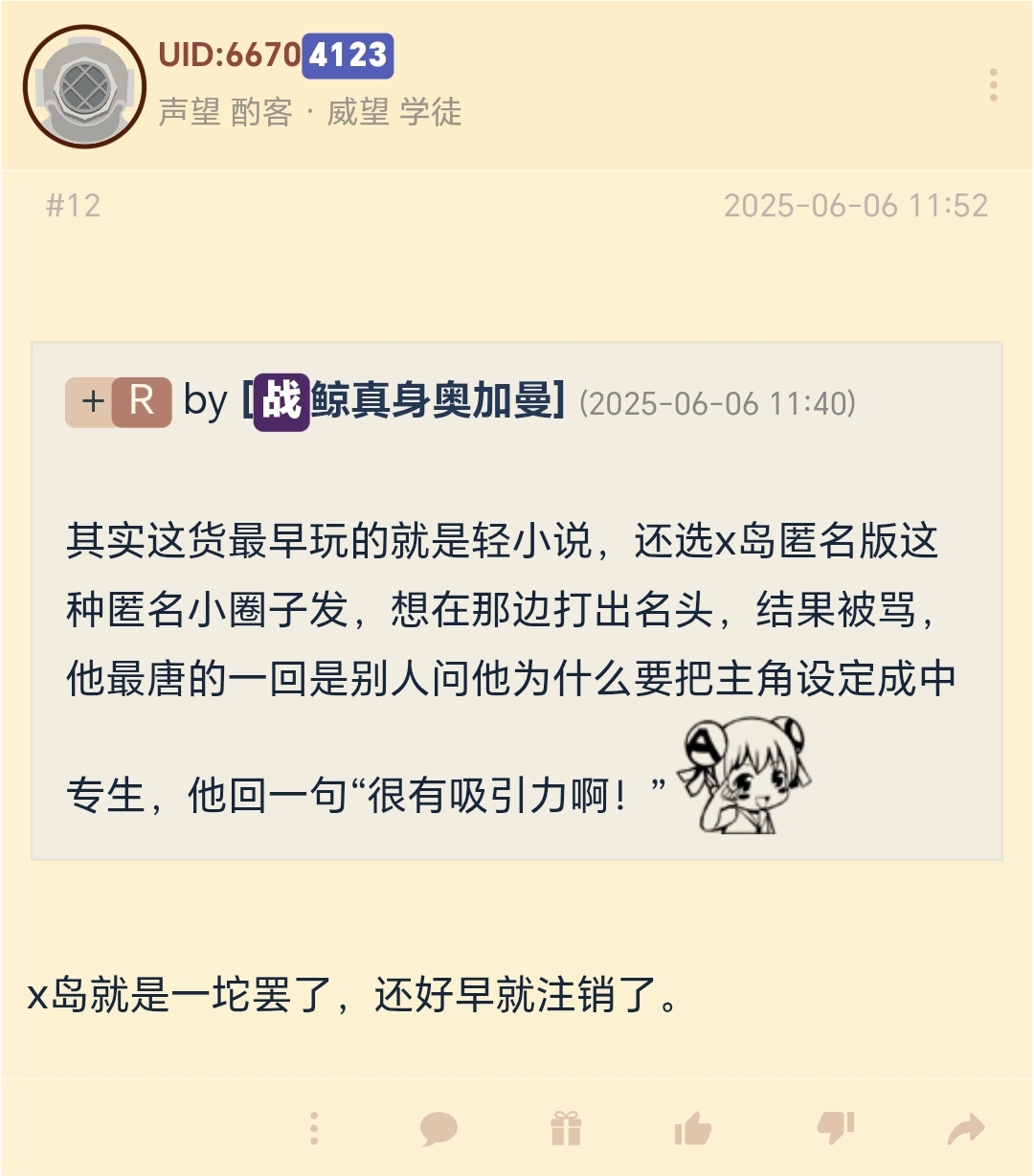Dislike this post with thumbs down
Viewport: 1034px width, 1176px height.
point(835,1129)
